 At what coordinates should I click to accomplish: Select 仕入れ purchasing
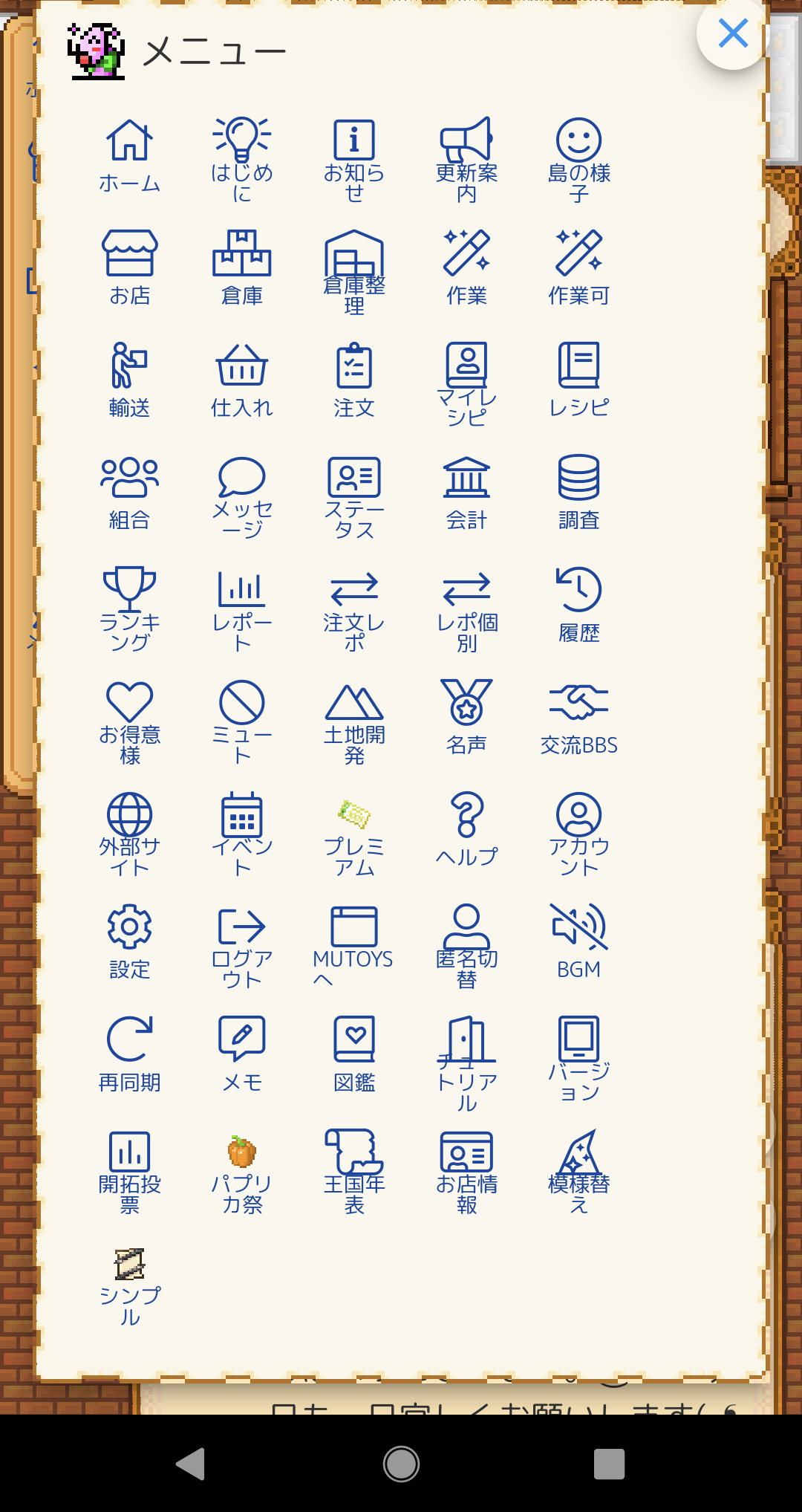(x=242, y=380)
